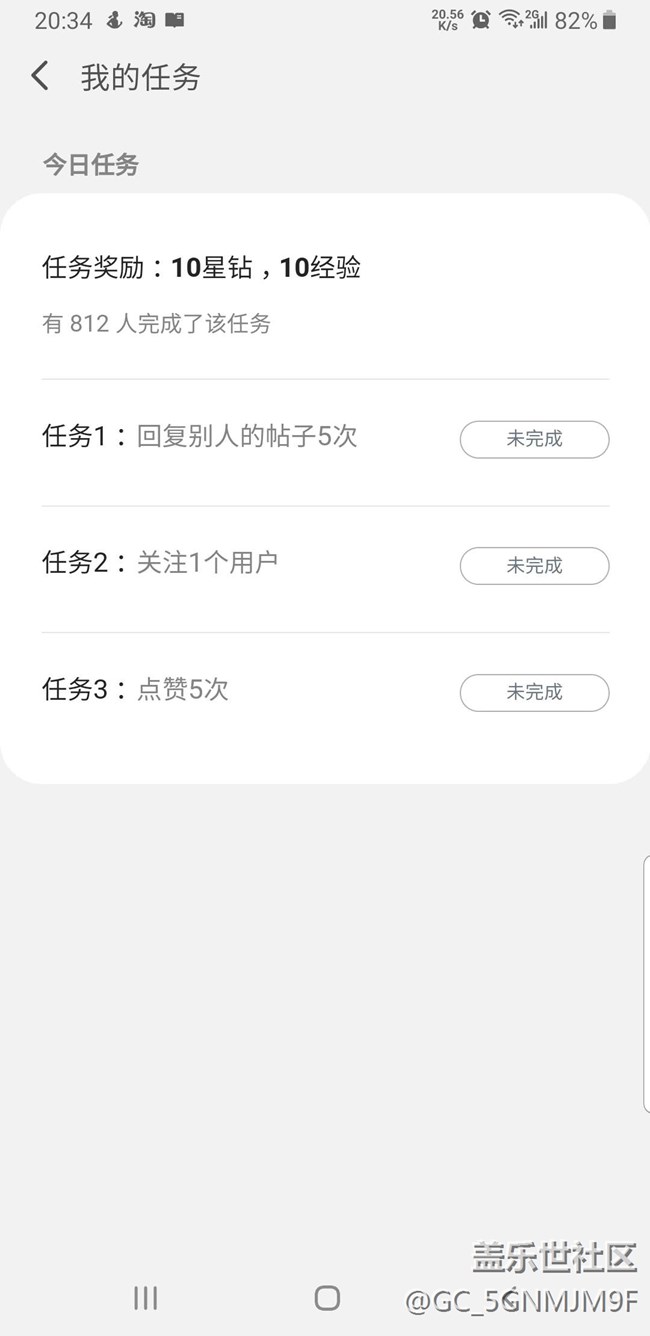
Task: Go to the home screen
Action: 327,1298
